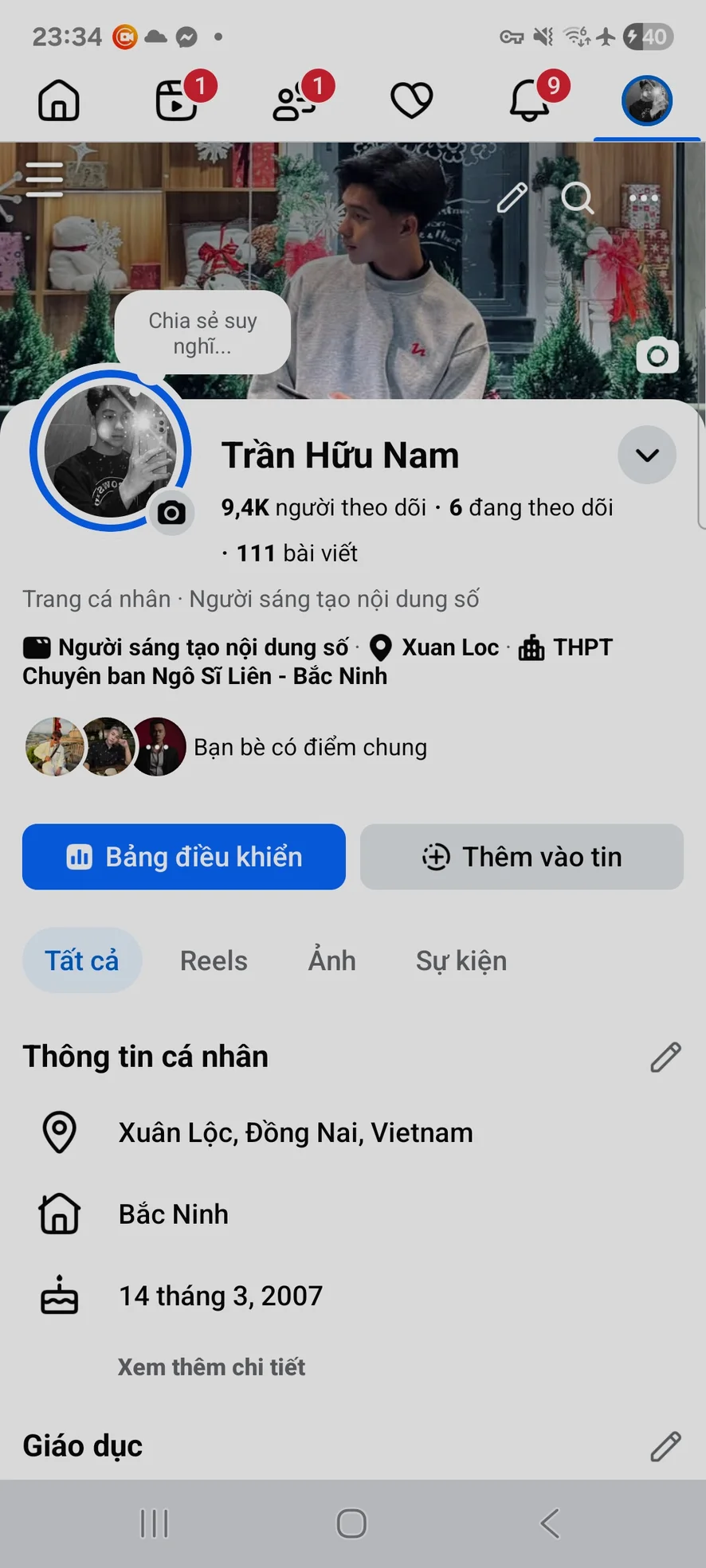The image size is (706, 1568).
Task: Tap the 'Chia sẻ suy nghĩ' bubble
Action: pos(202,333)
